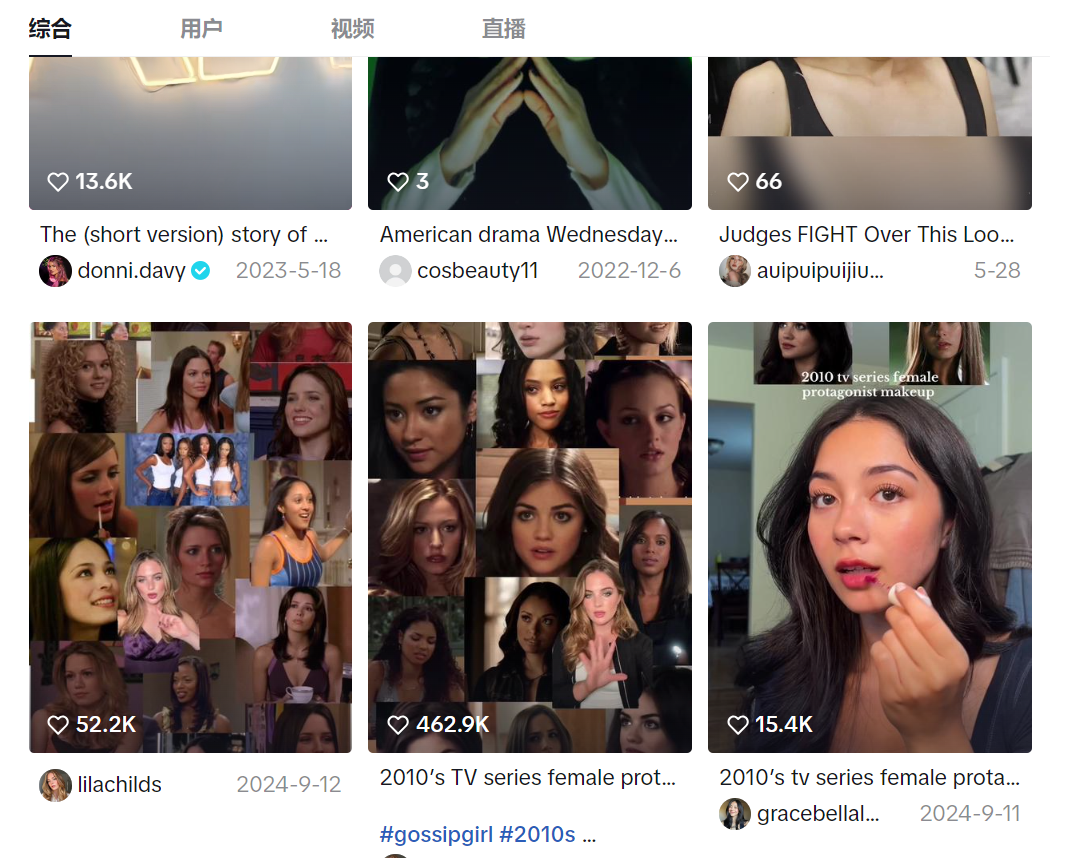Open lilachilds' collage video with 52.2K likes

(190, 536)
